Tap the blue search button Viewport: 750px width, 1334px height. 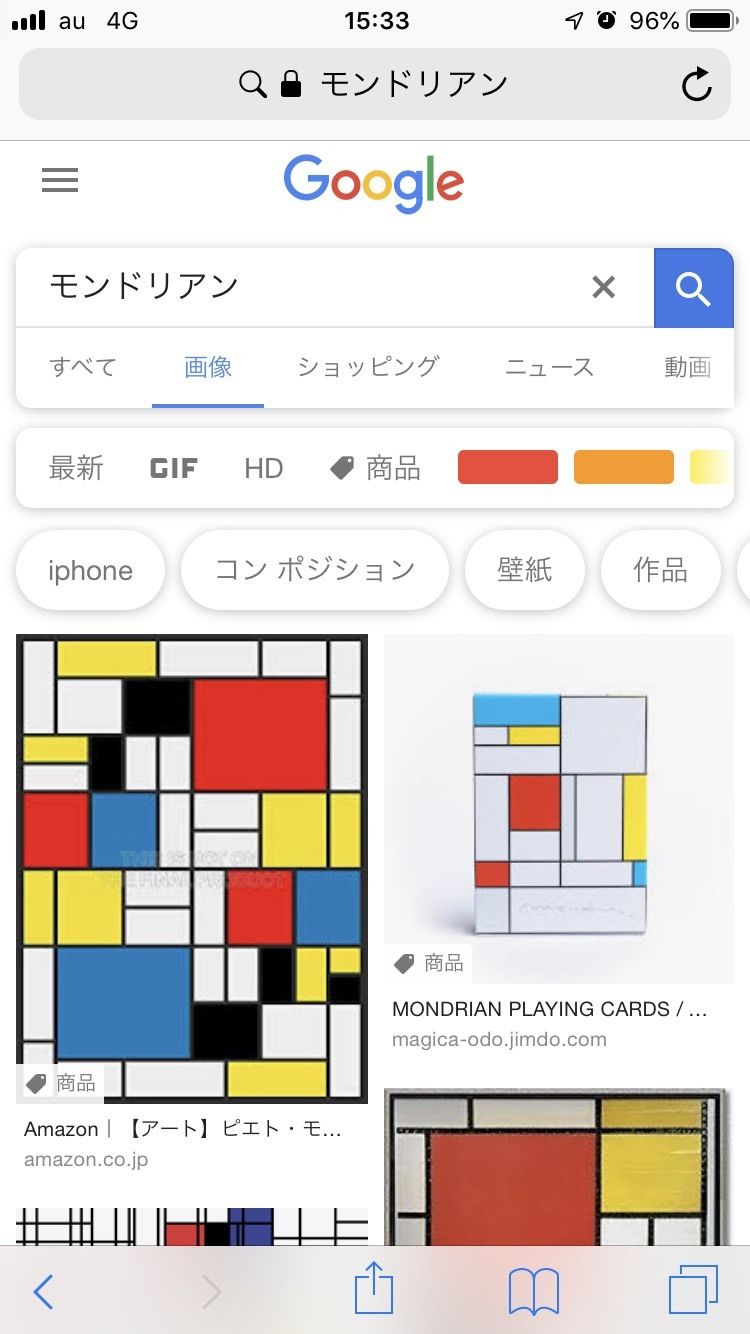coord(693,288)
